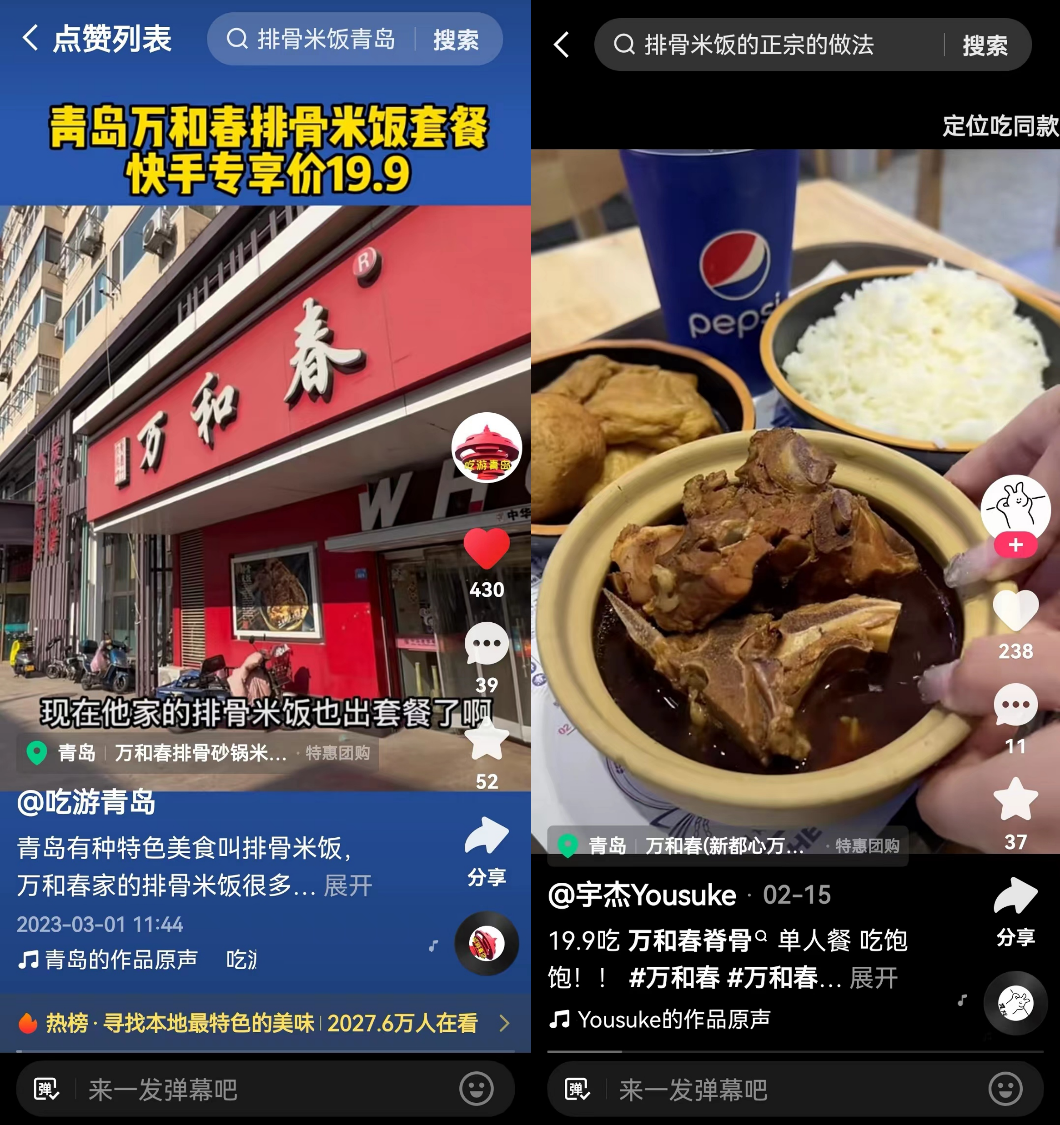Open the 39 comments on 吃游青岛's video
The image size is (1060, 1125).
click(487, 645)
